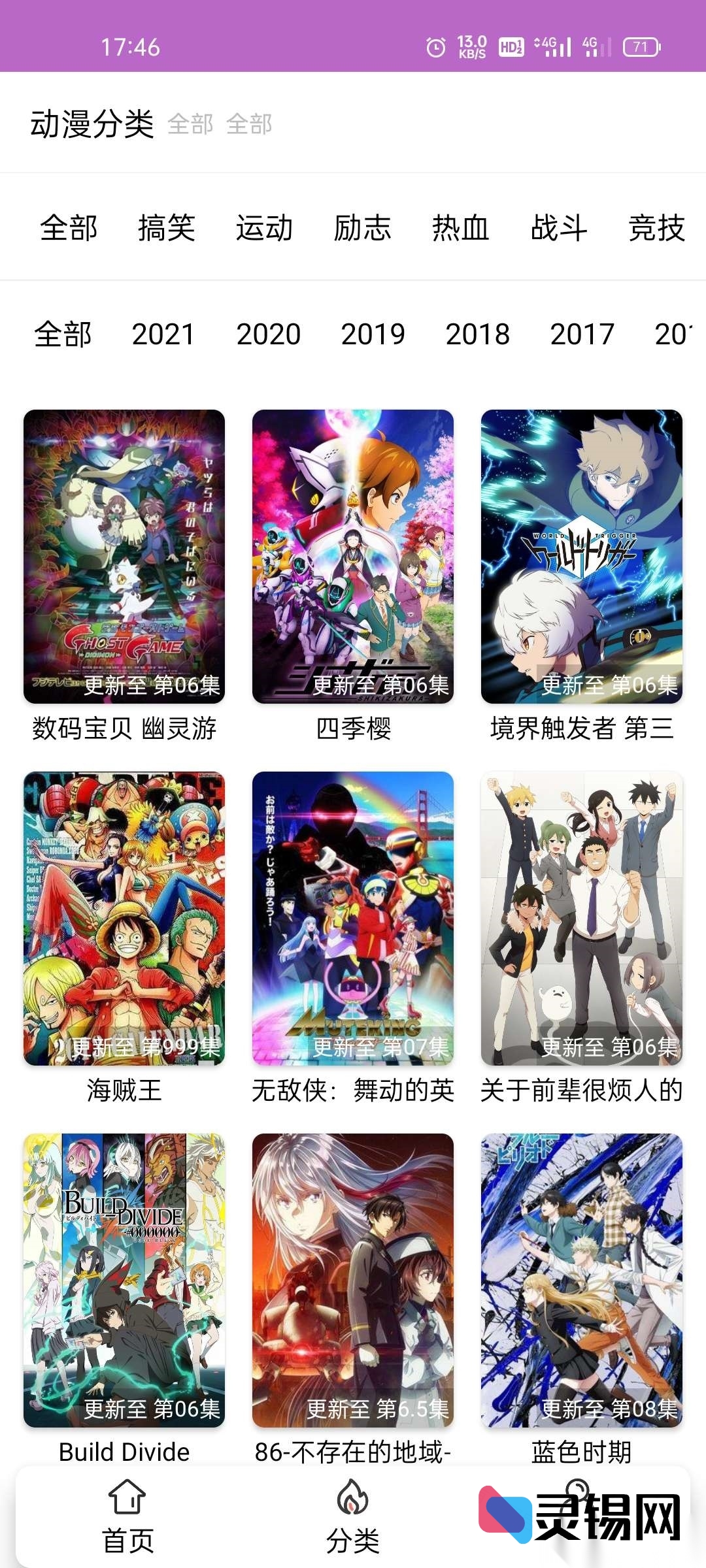This screenshot has width=706, height=1568.
Task: Select the 搞笑 genre filter
Action: [166, 228]
